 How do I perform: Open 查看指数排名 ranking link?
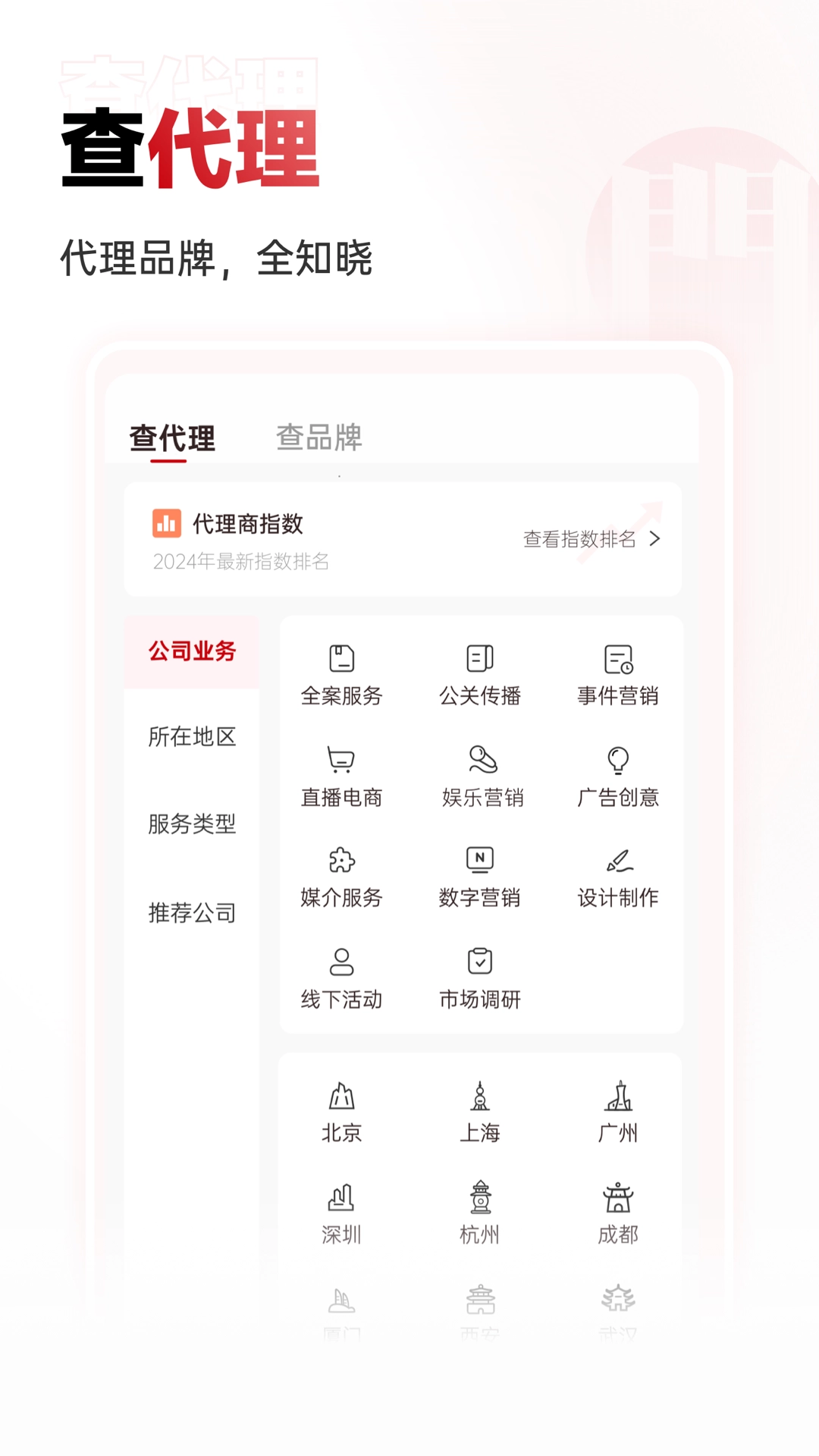point(579,538)
